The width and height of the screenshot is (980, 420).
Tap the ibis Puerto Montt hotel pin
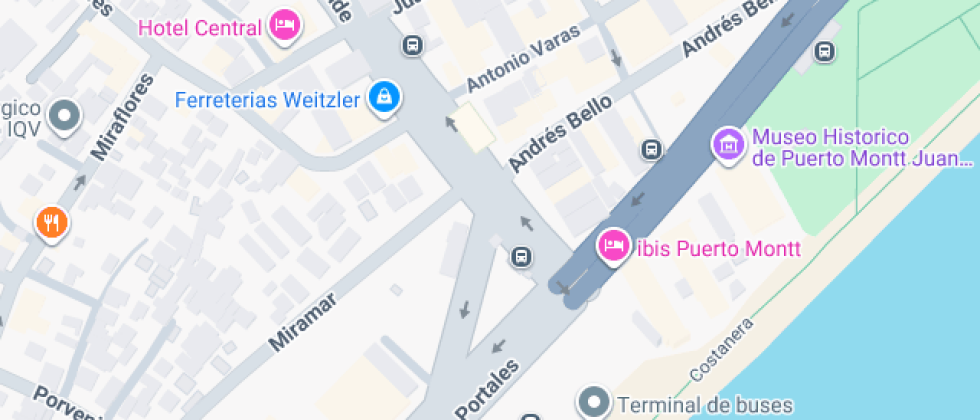612,245
